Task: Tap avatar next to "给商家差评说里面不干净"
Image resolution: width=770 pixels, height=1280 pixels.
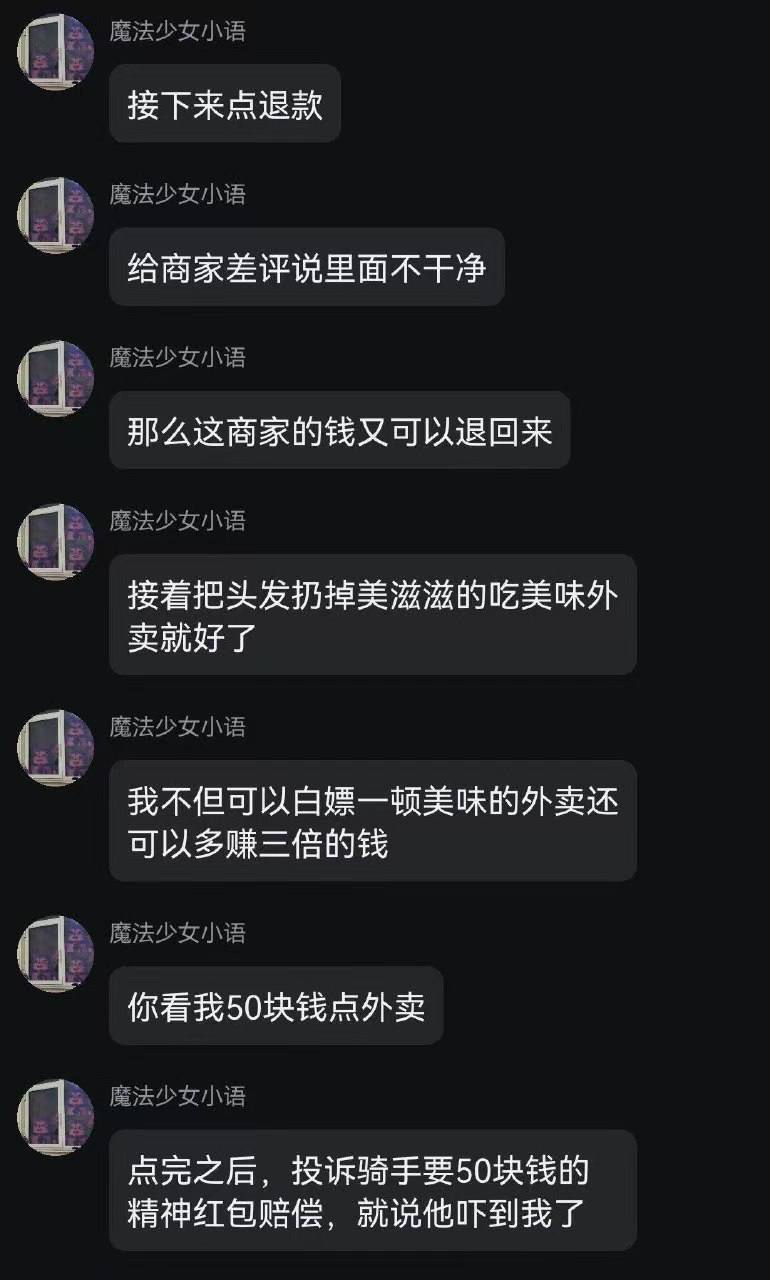Action: tap(55, 215)
